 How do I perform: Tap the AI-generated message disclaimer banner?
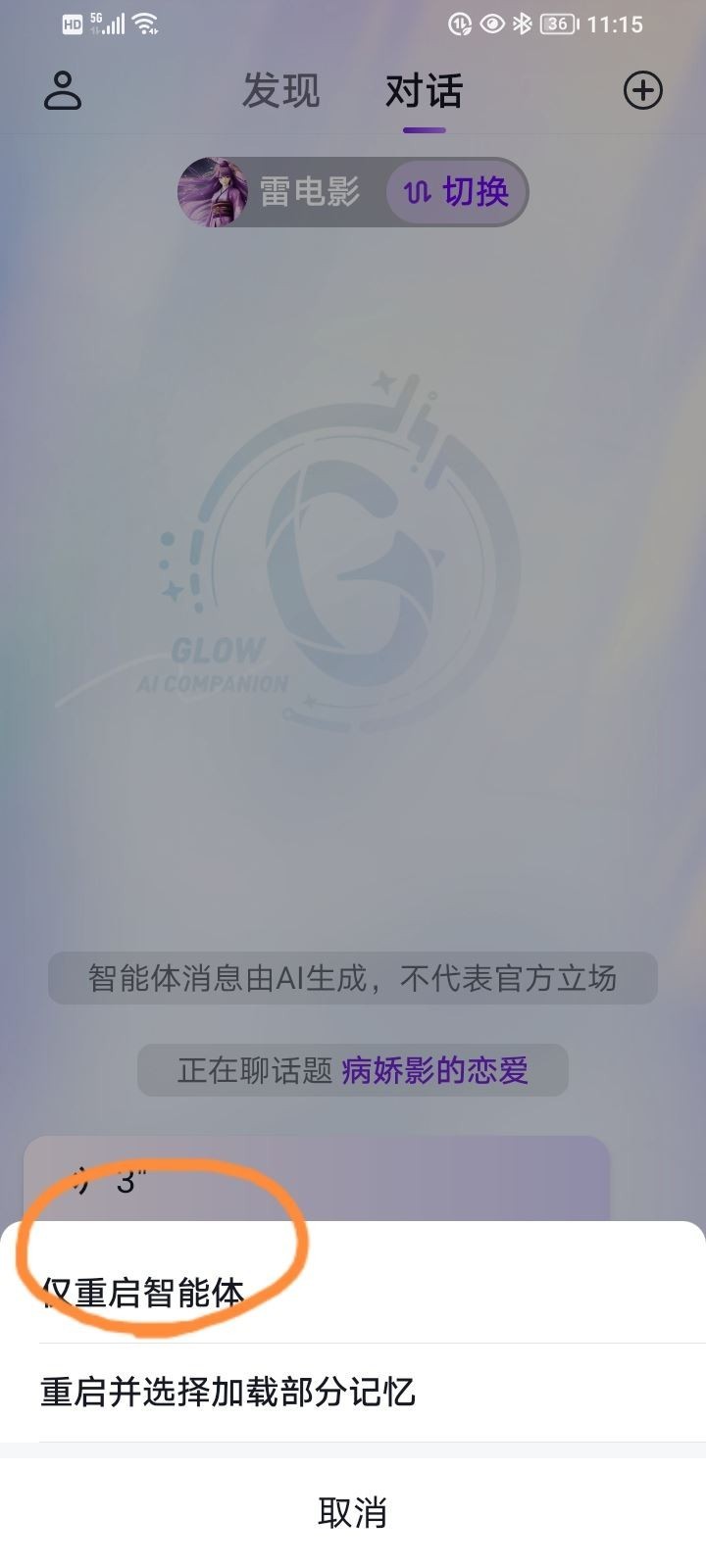pos(353,978)
